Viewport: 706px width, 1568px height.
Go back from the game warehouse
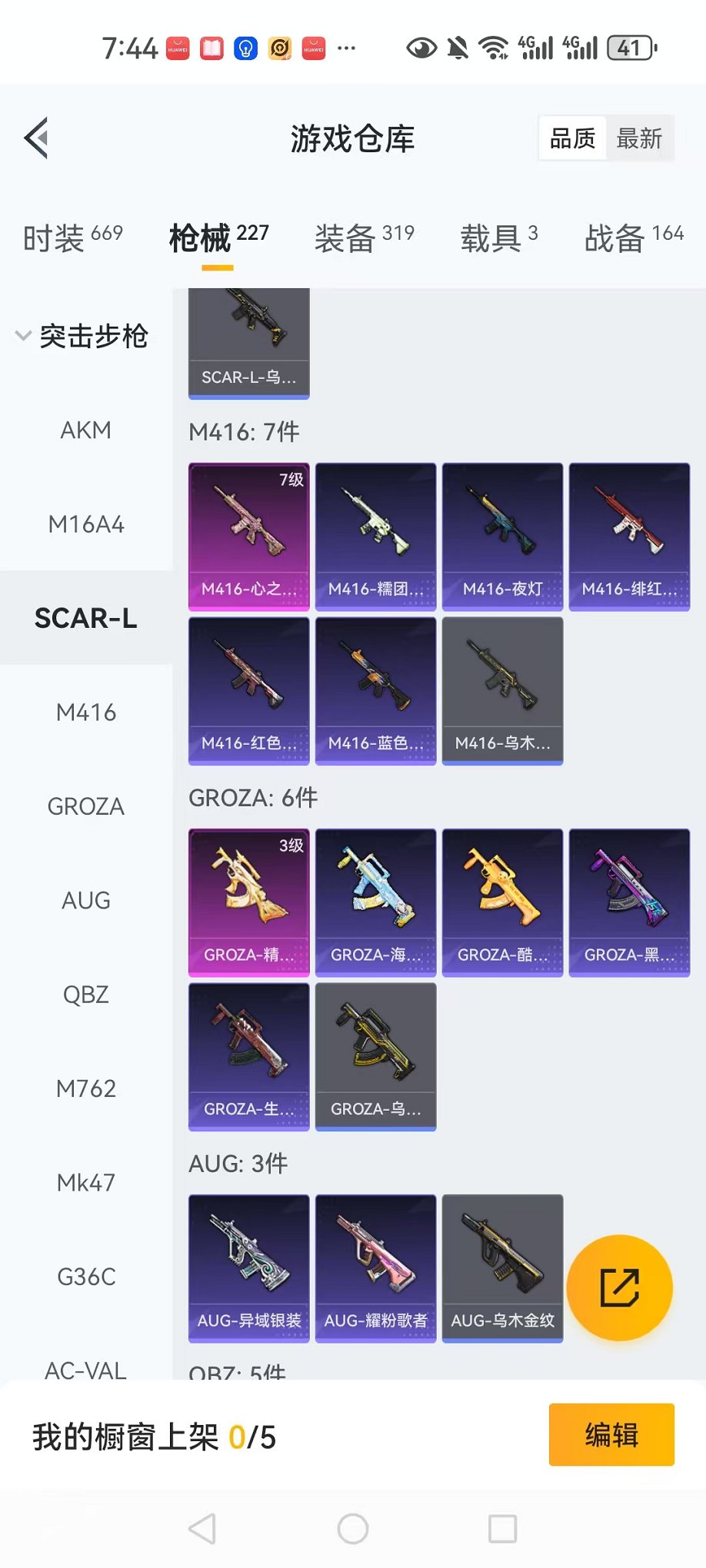pyautogui.click(x=37, y=138)
